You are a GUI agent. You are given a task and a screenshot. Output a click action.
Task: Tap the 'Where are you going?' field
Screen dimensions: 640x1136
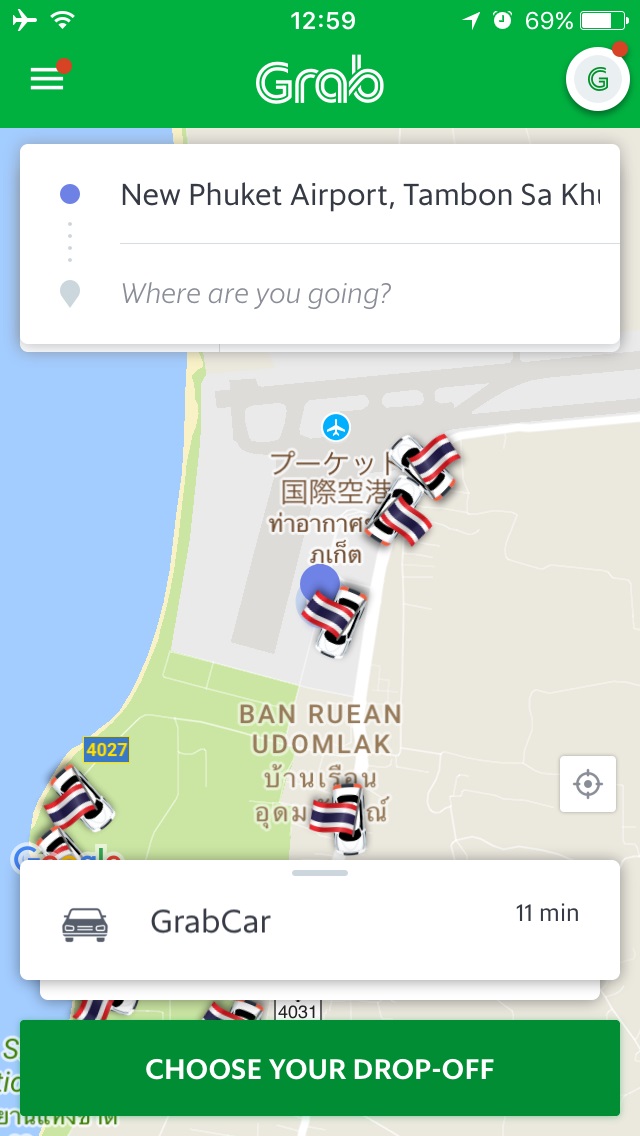pos(360,294)
